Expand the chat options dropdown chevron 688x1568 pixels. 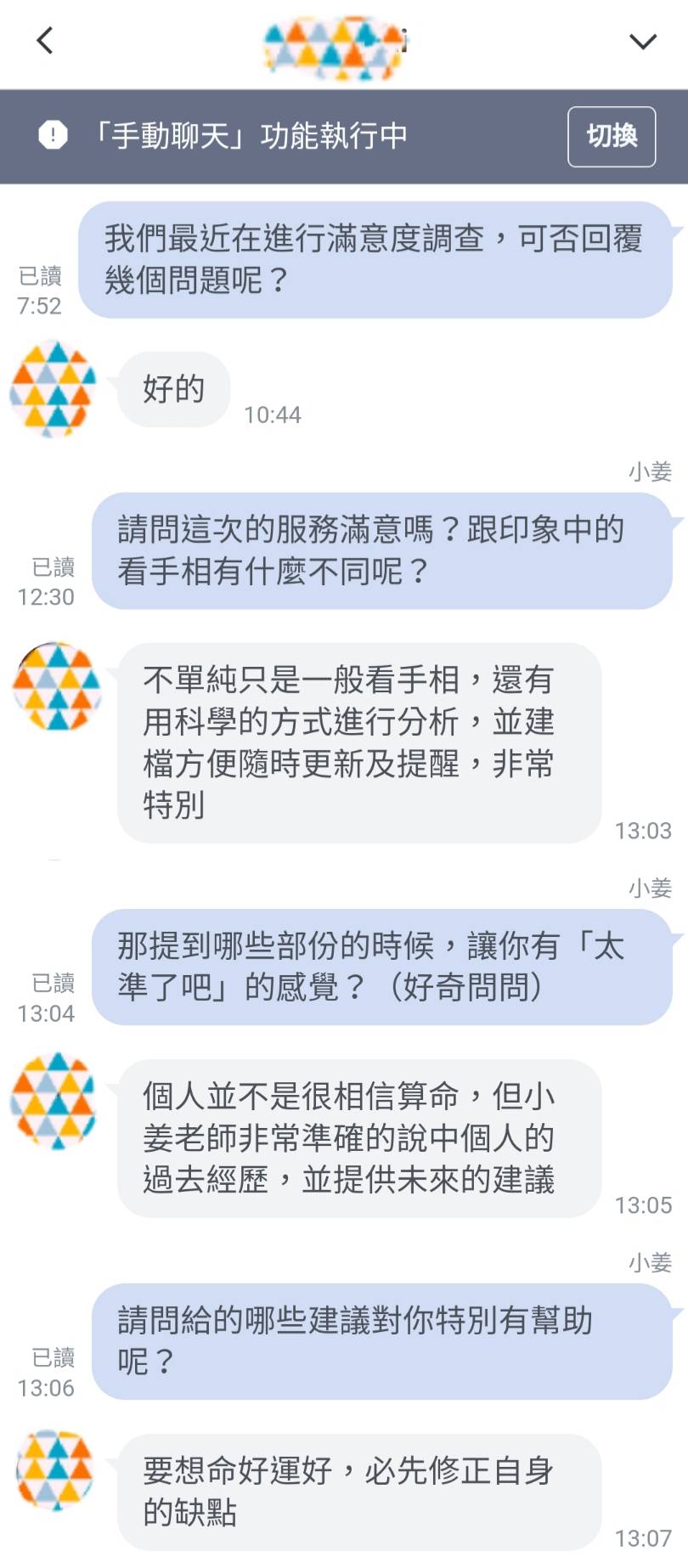coord(642,41)
